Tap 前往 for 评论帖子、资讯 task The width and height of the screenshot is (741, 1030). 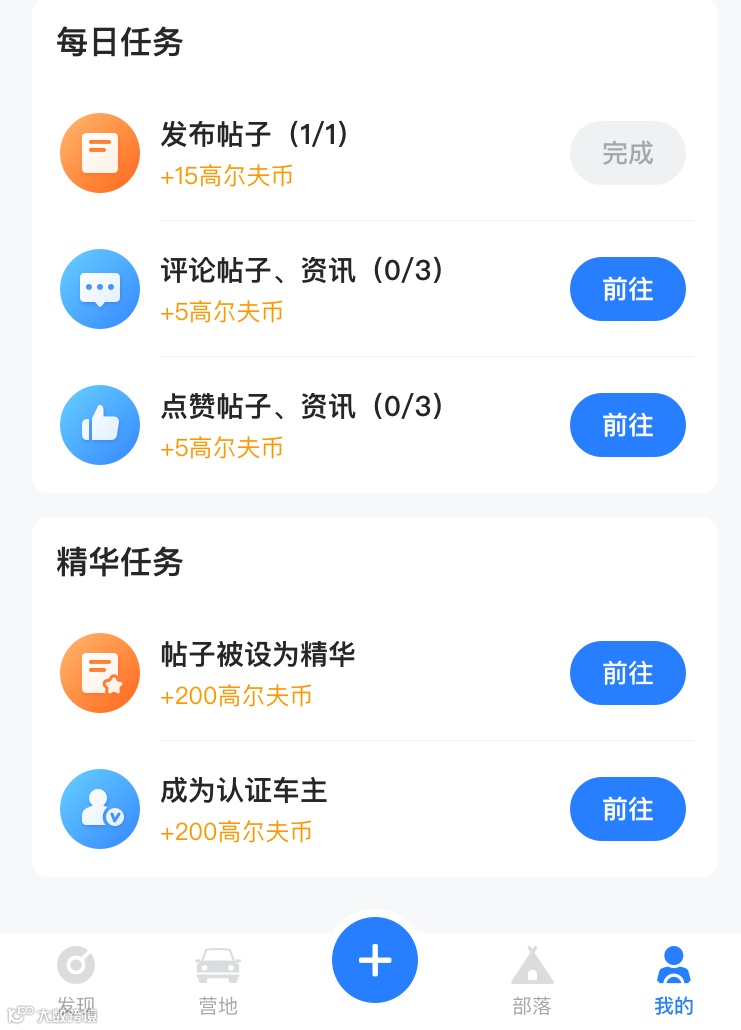coord(627,289)
